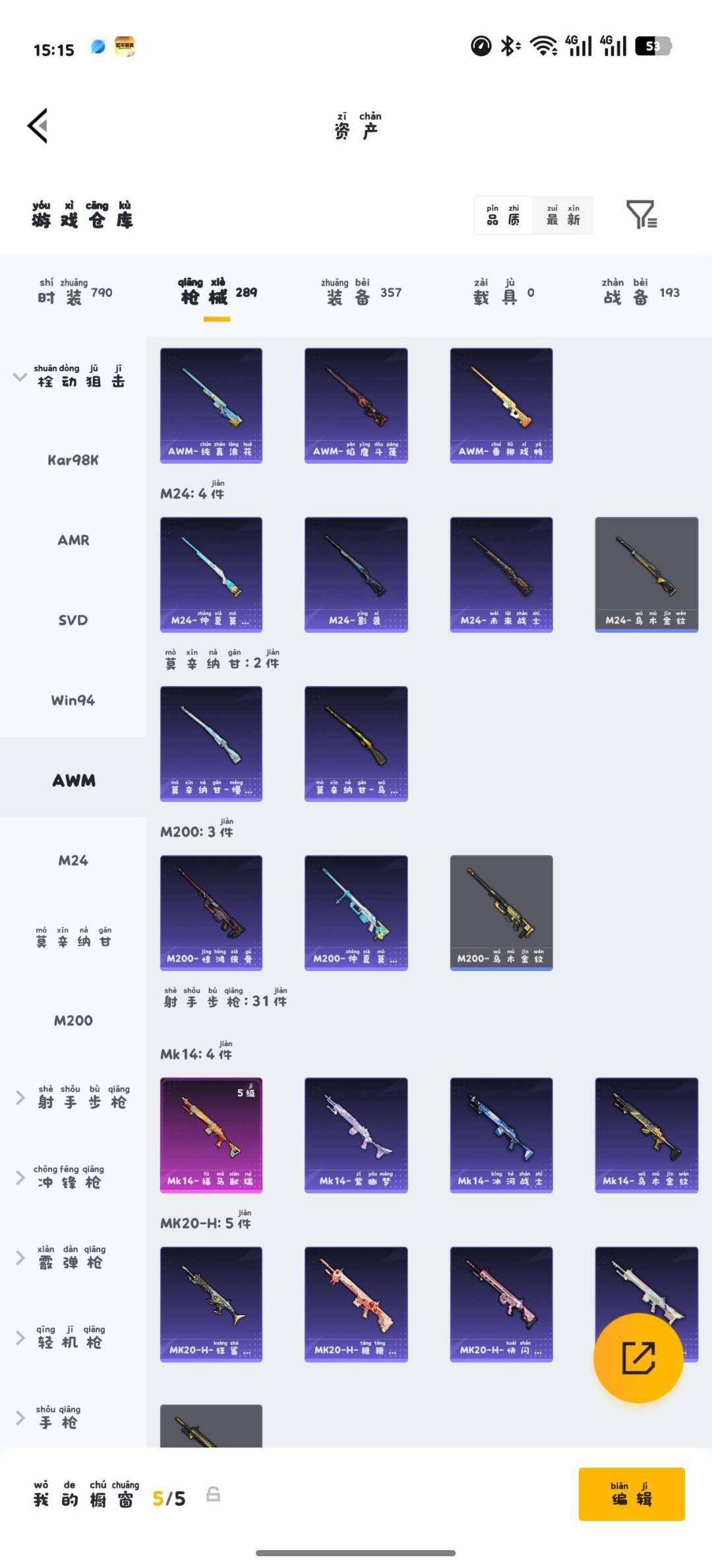Switch to the 时装 tab

coord(74,293)
